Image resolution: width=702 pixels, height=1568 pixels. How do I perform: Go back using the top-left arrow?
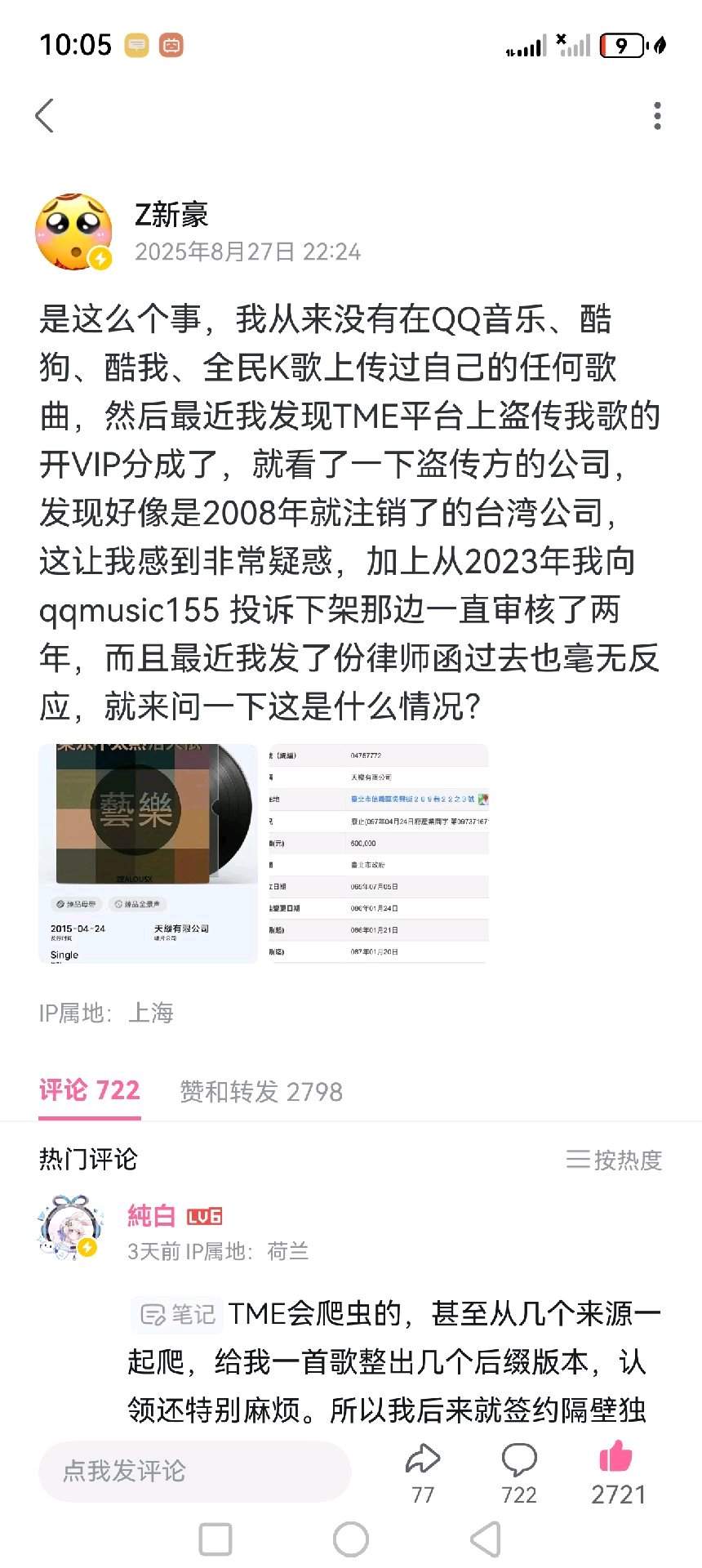tap(45, 116)
